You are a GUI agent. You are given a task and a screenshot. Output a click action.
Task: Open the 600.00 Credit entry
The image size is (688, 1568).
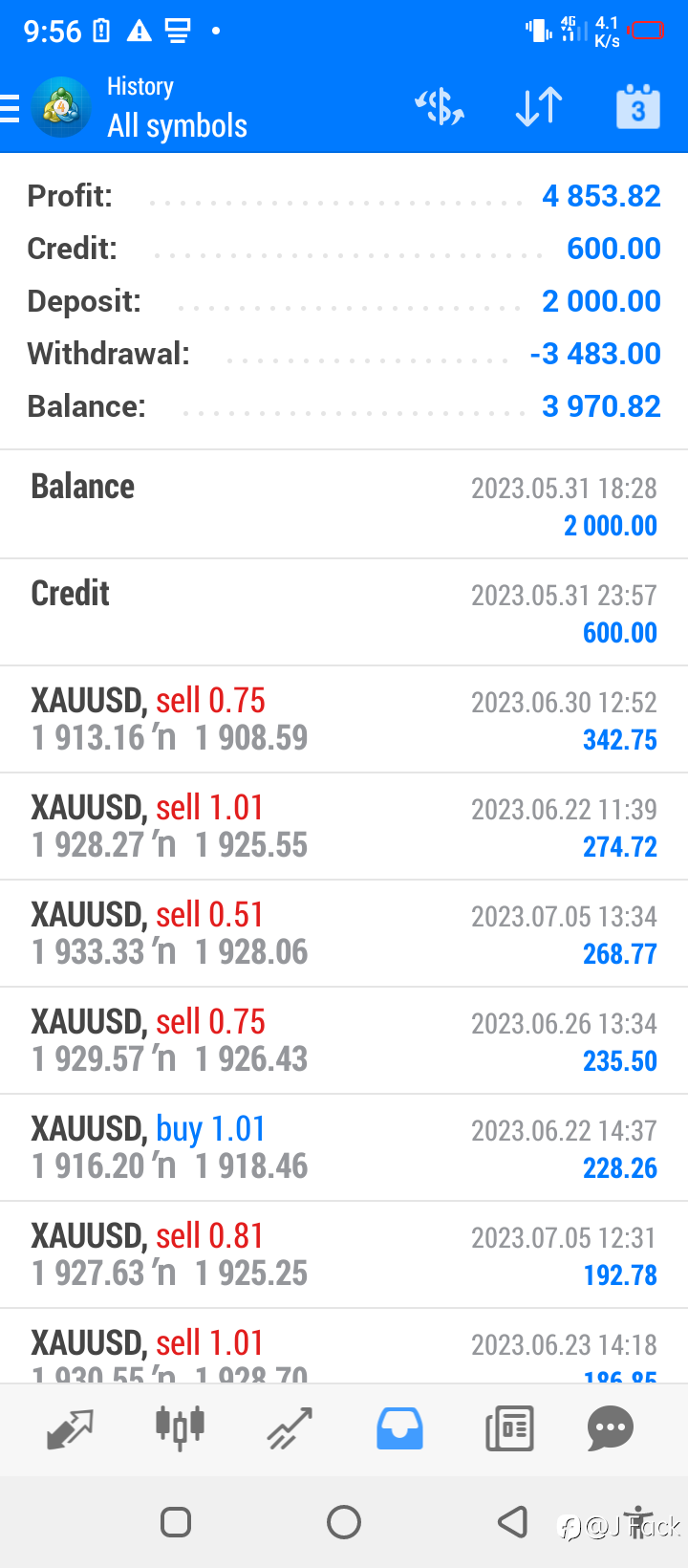point(344,612)
